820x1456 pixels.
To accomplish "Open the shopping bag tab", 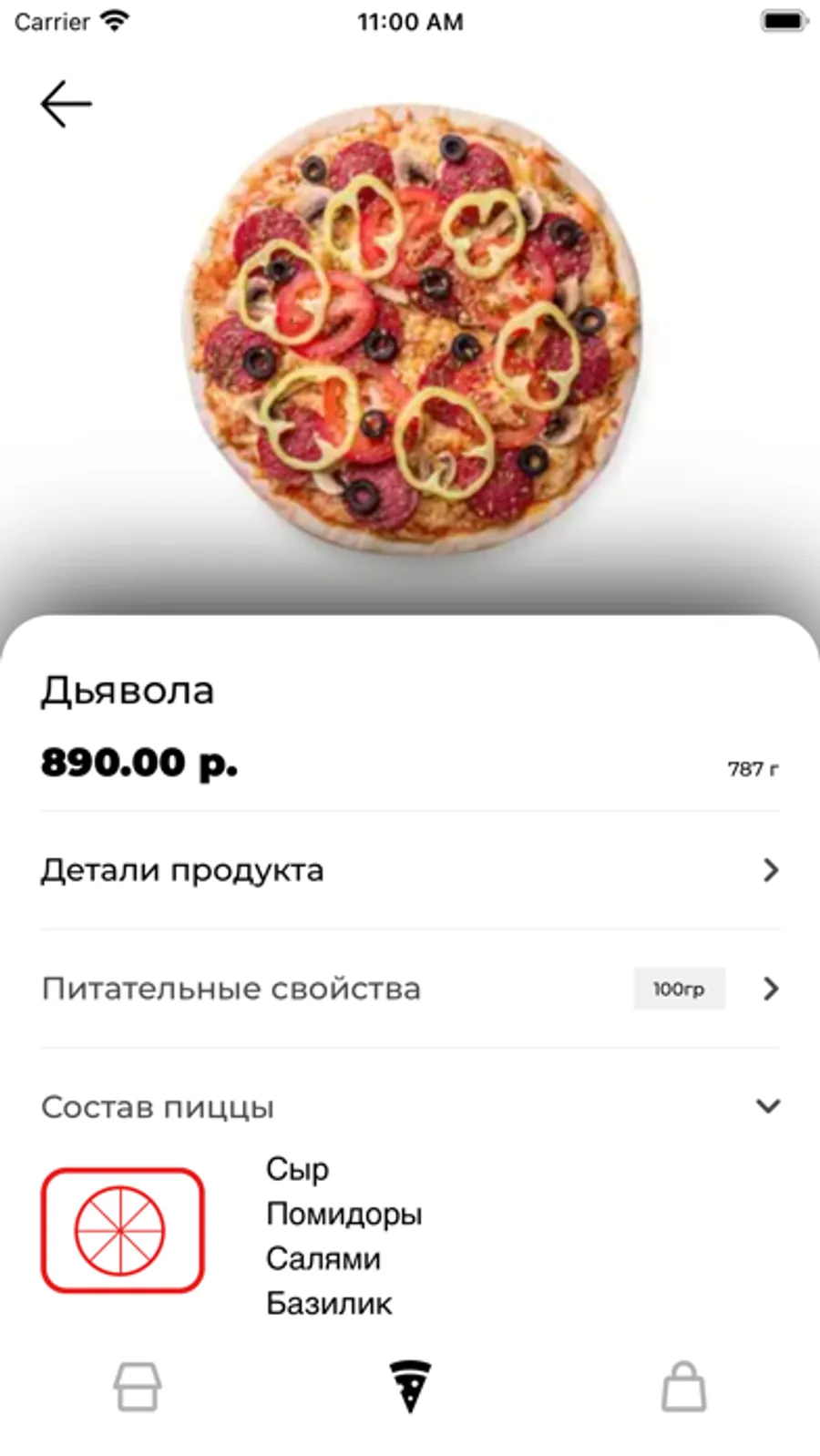I will [x=683, y=1387].
